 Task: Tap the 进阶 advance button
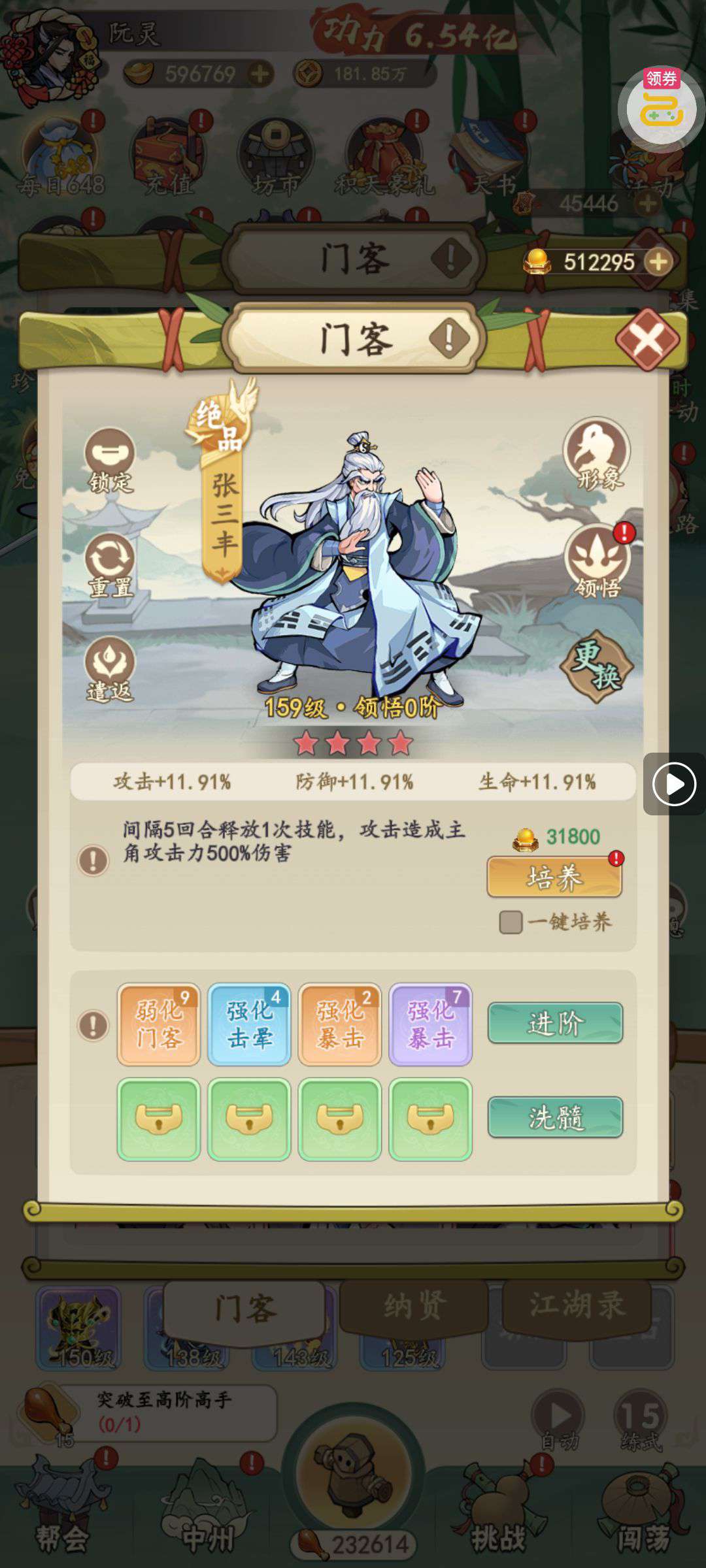pos(554,1022)
